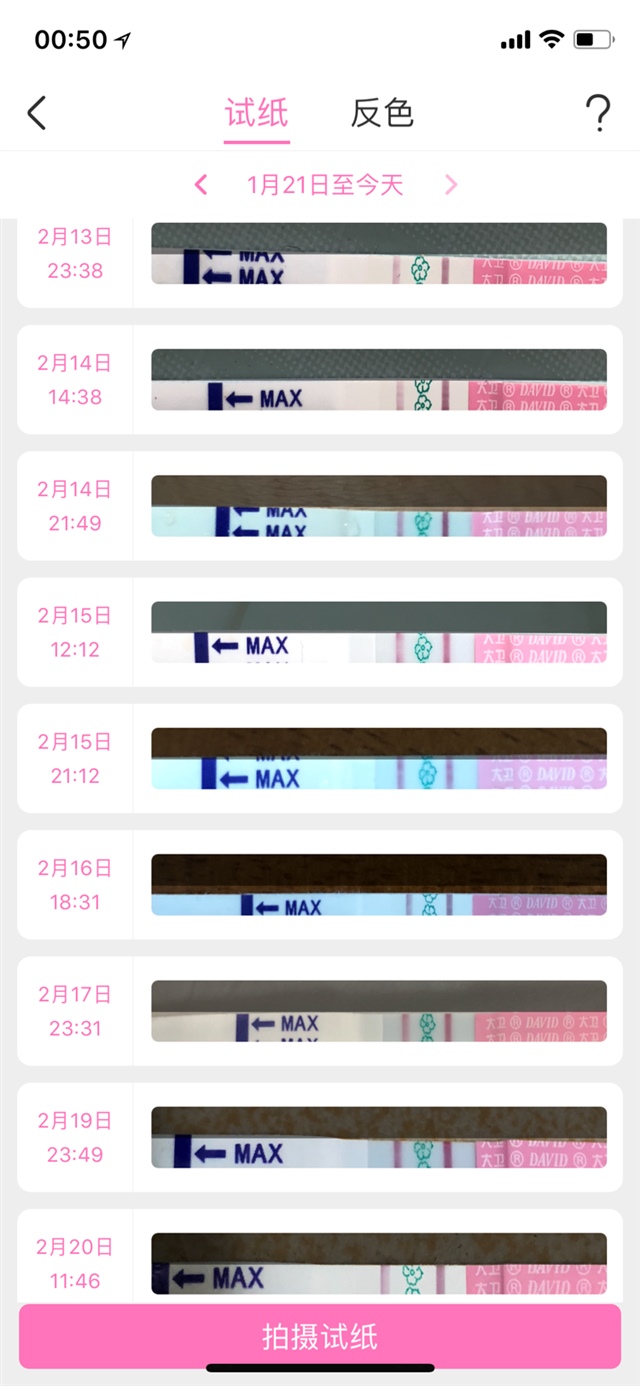
Task: Open date range picker 1月21日至今天
Action: (x=325, y=184)
